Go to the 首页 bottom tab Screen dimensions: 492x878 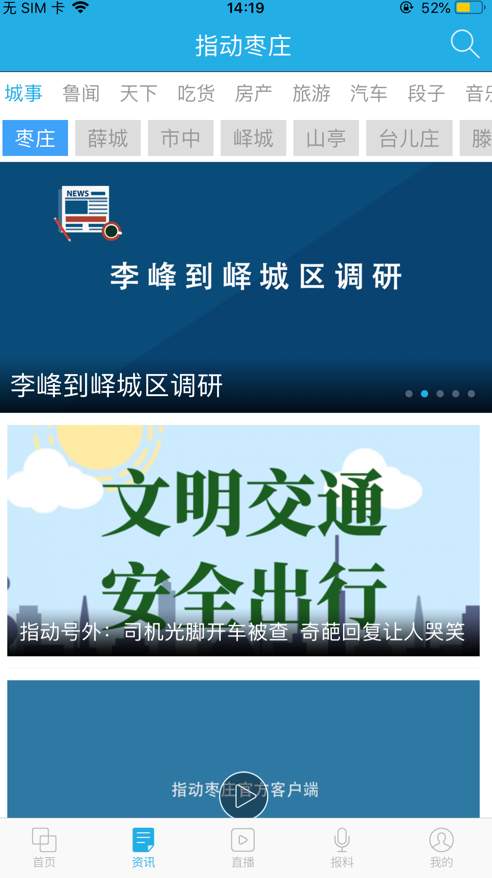pyautogui.click(x=44, y=847)
